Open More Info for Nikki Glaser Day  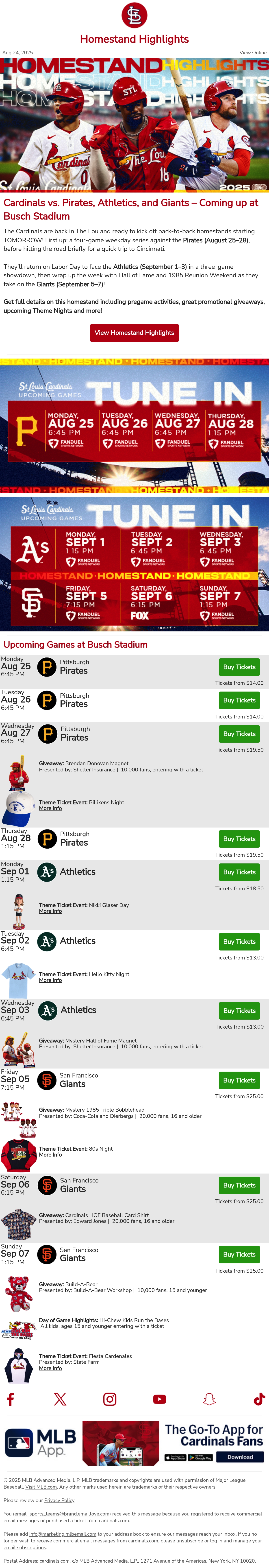tap(50, 911)
